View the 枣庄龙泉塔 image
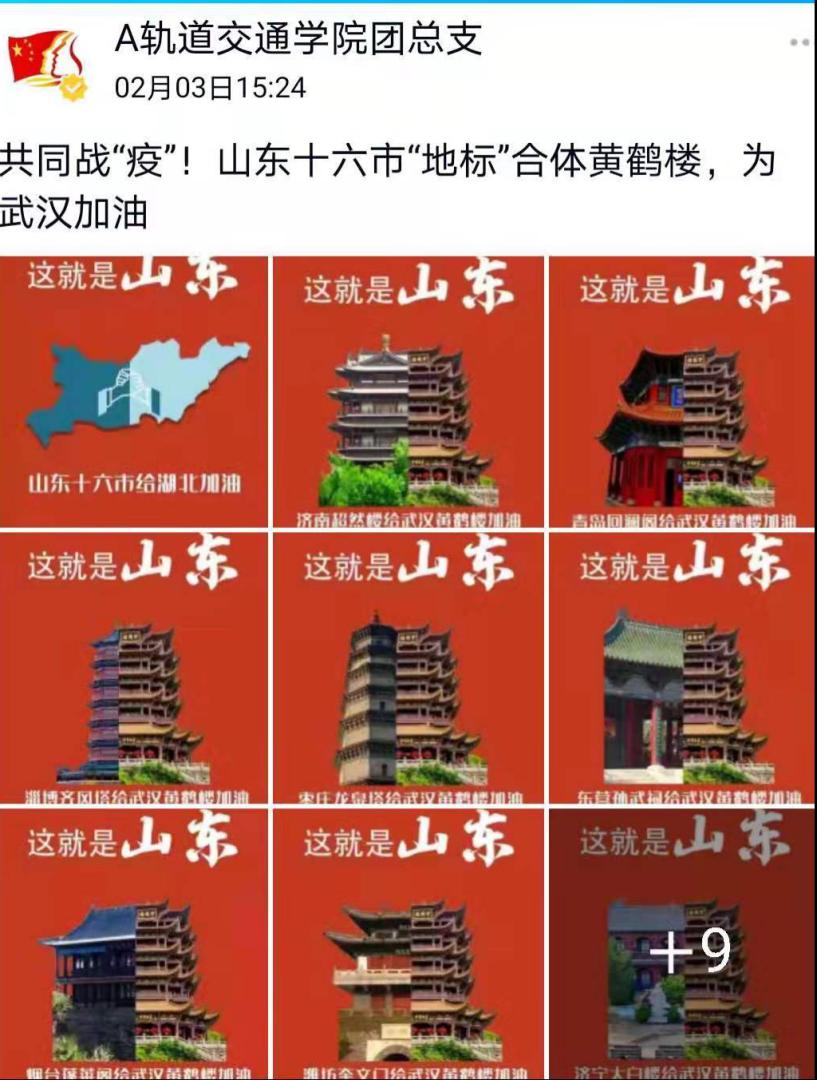817x1080 pixels. pos(409,668)
